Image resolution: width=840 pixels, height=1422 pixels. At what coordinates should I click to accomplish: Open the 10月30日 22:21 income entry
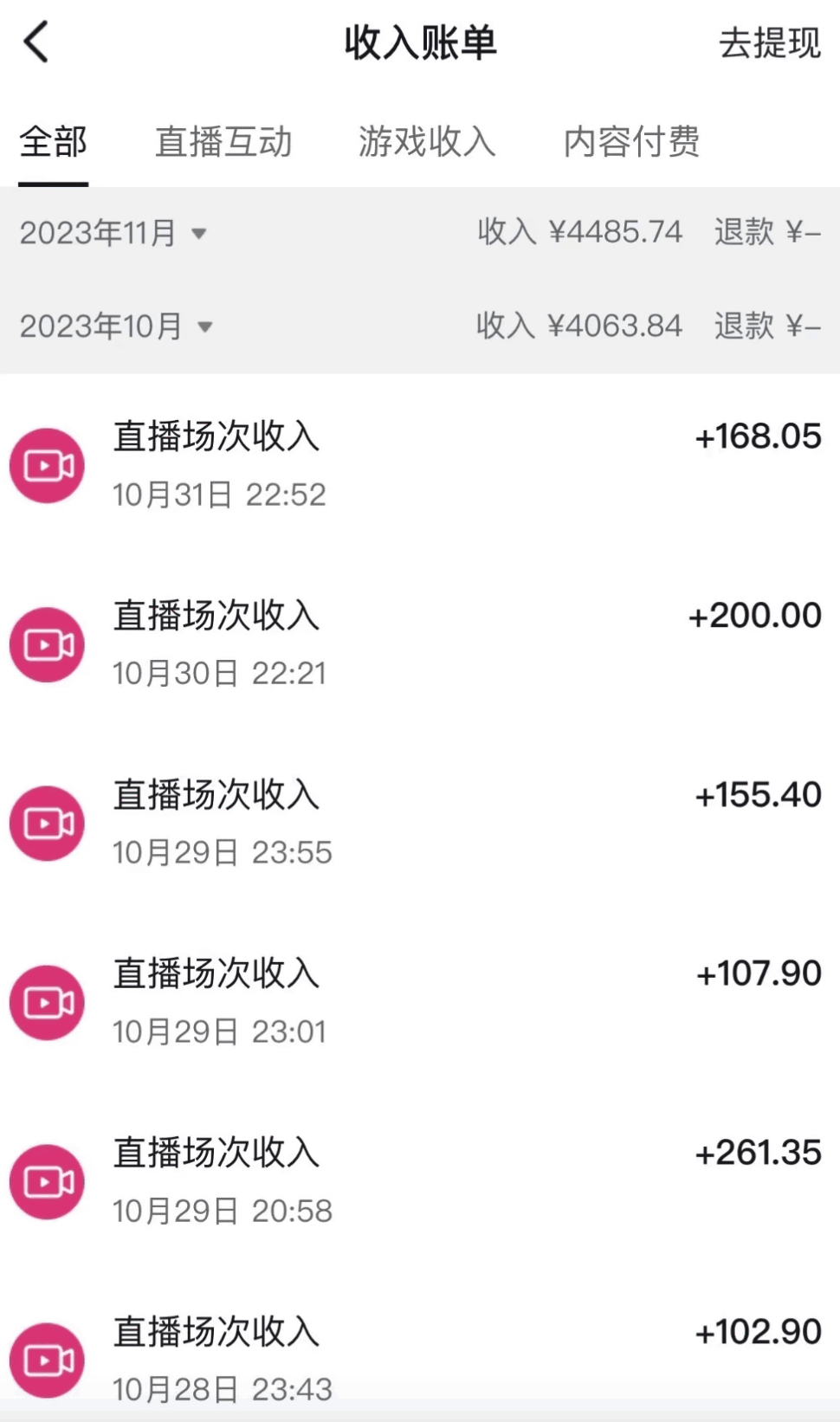click(x=416, y=644)
